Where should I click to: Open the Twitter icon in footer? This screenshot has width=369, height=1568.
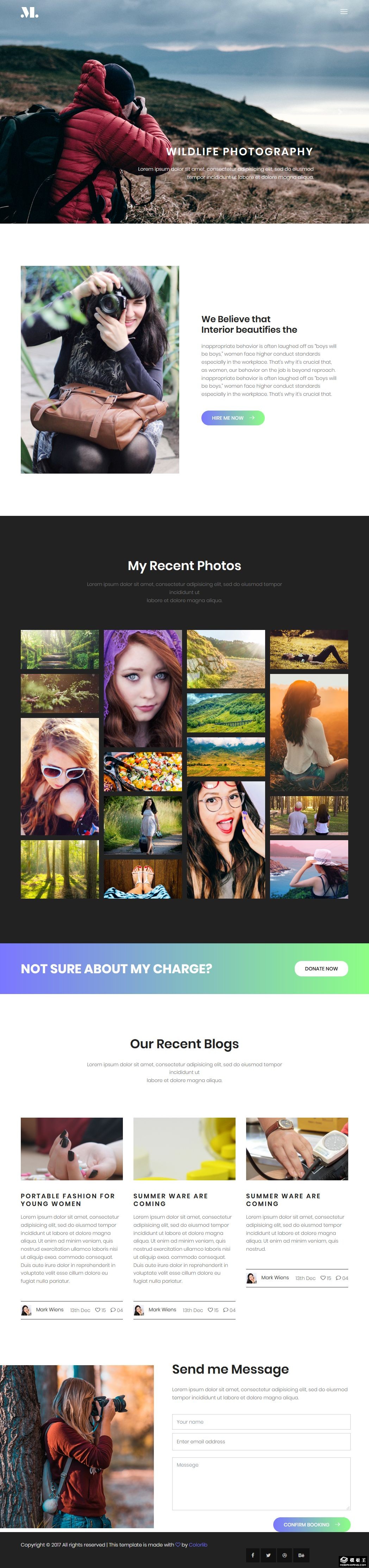[x=269, y=1555]
